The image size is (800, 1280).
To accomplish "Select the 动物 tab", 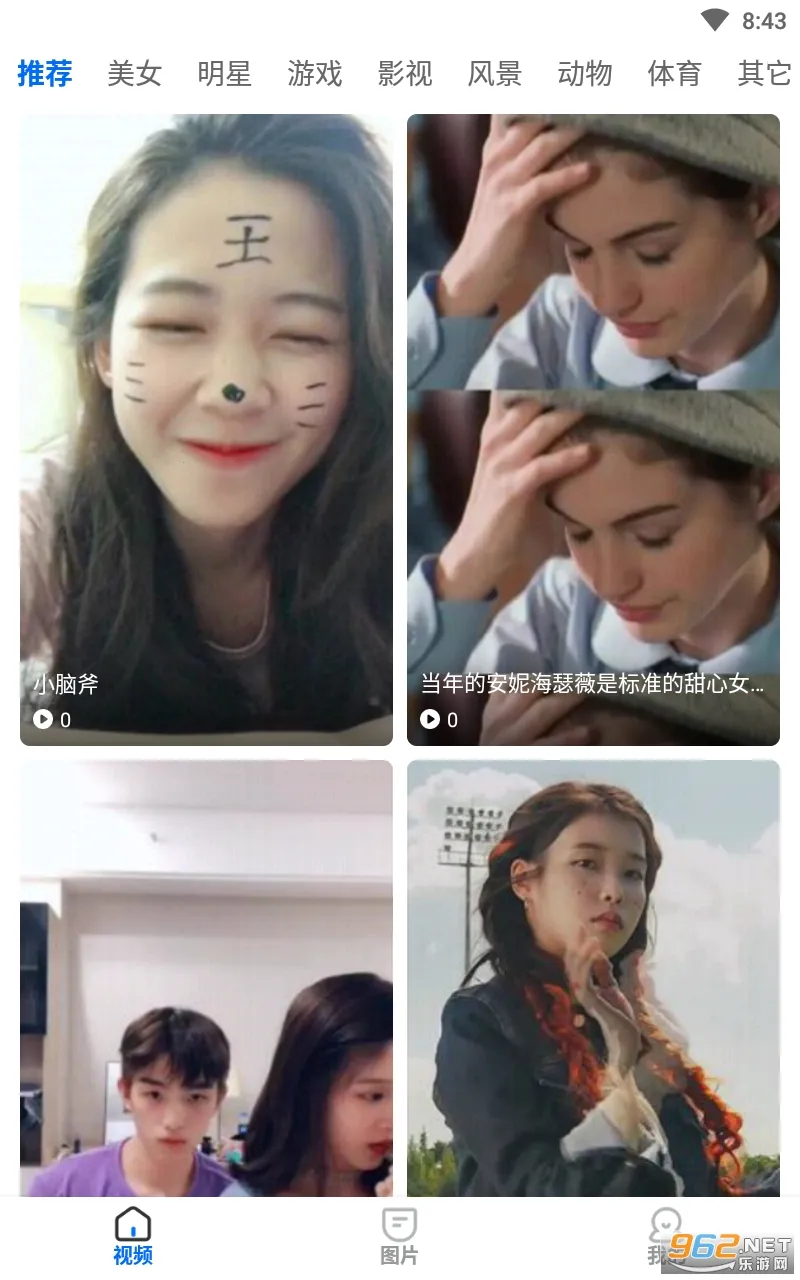I will [x=584, y=74].
